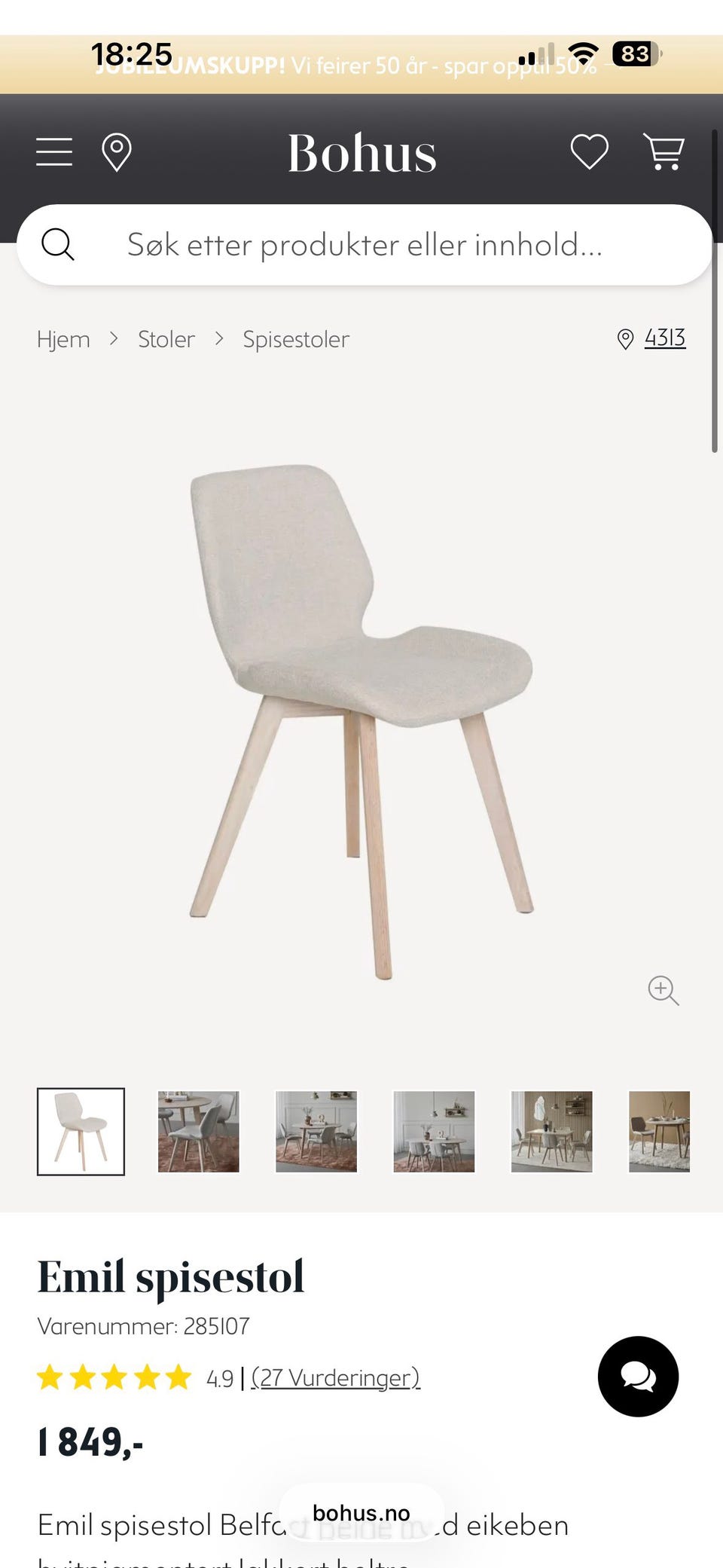723x1568 pixels.
Task: Open the Spisestoler breadcrumb
Action: [296, 340]
